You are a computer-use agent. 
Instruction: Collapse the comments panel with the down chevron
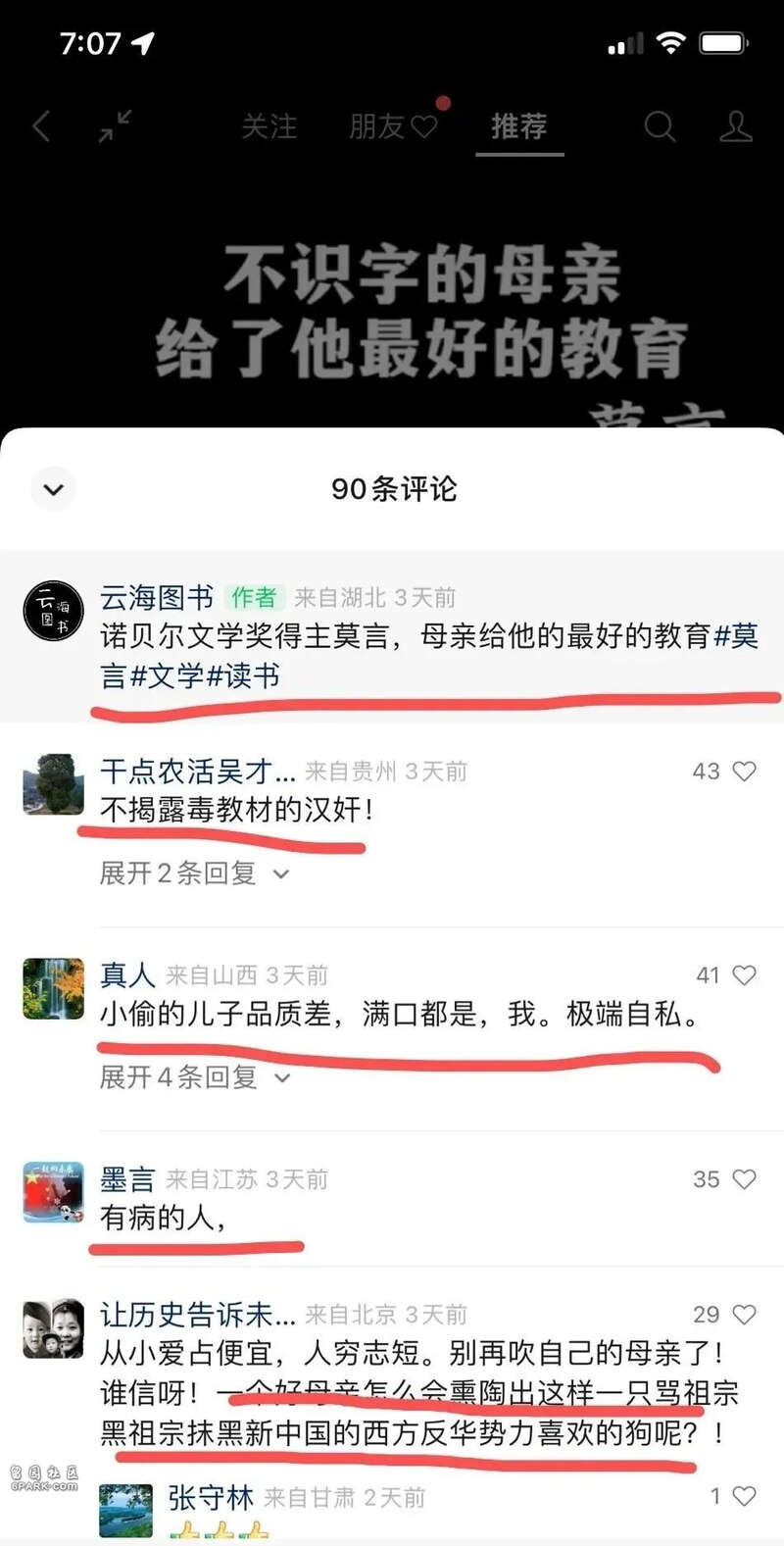click(x=54, y=488)
